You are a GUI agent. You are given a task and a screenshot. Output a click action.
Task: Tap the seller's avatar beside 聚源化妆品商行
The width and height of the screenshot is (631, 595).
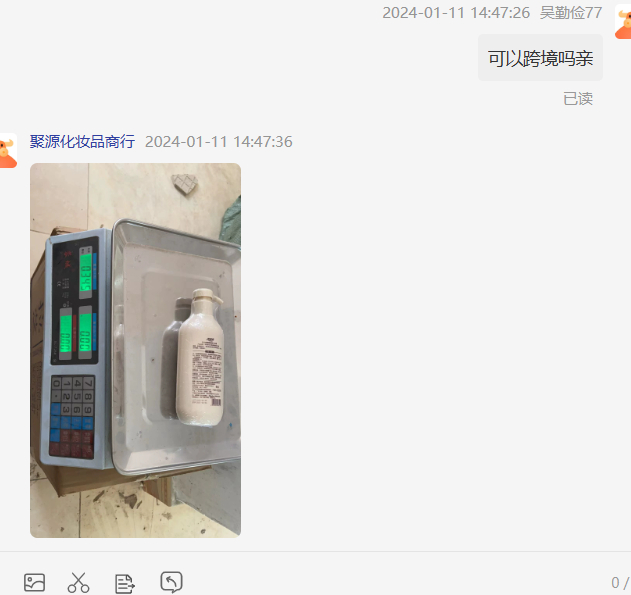tap(7, 151)
